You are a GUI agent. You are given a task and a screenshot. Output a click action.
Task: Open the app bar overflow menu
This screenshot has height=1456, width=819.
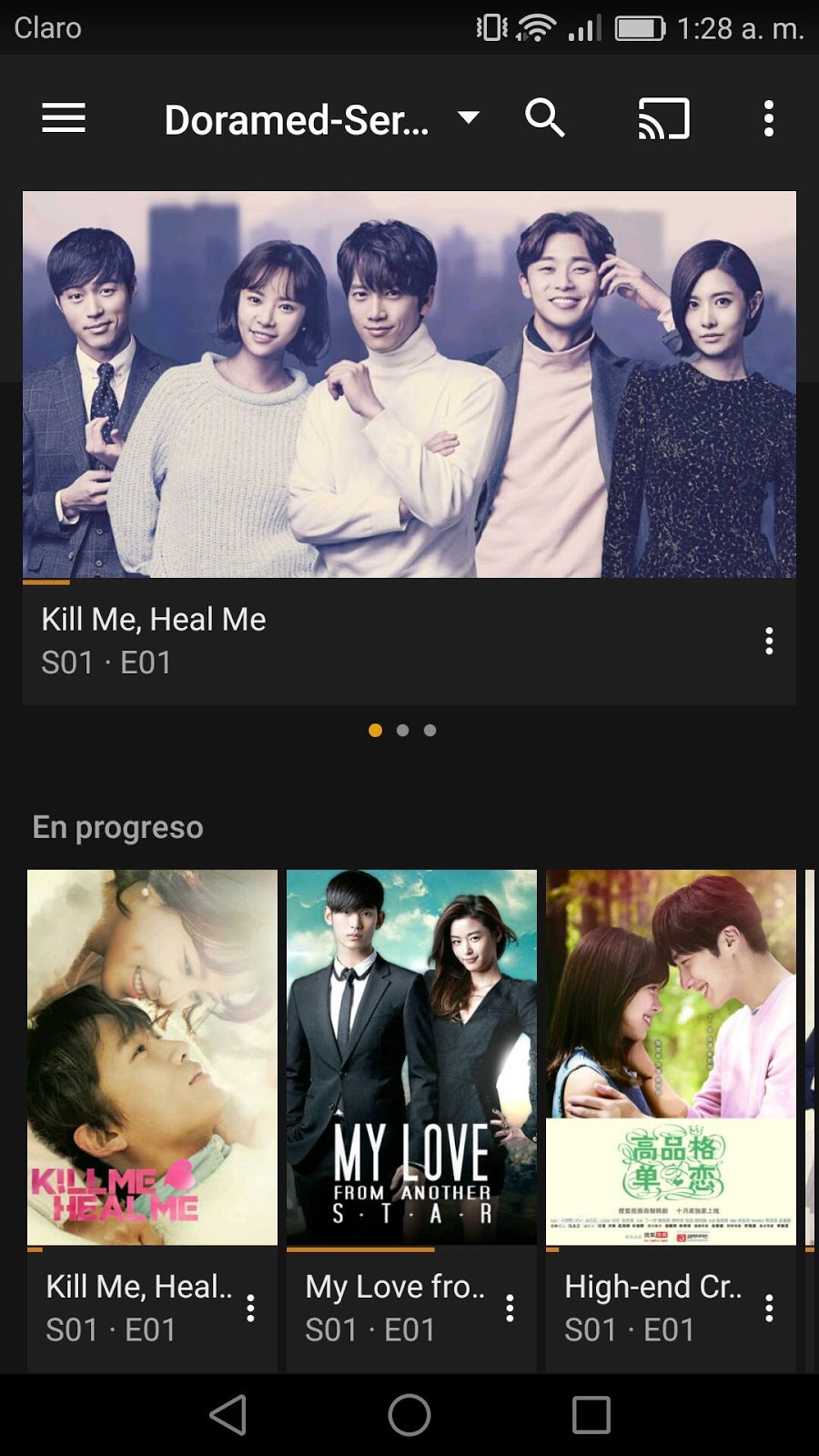point(769,118)
